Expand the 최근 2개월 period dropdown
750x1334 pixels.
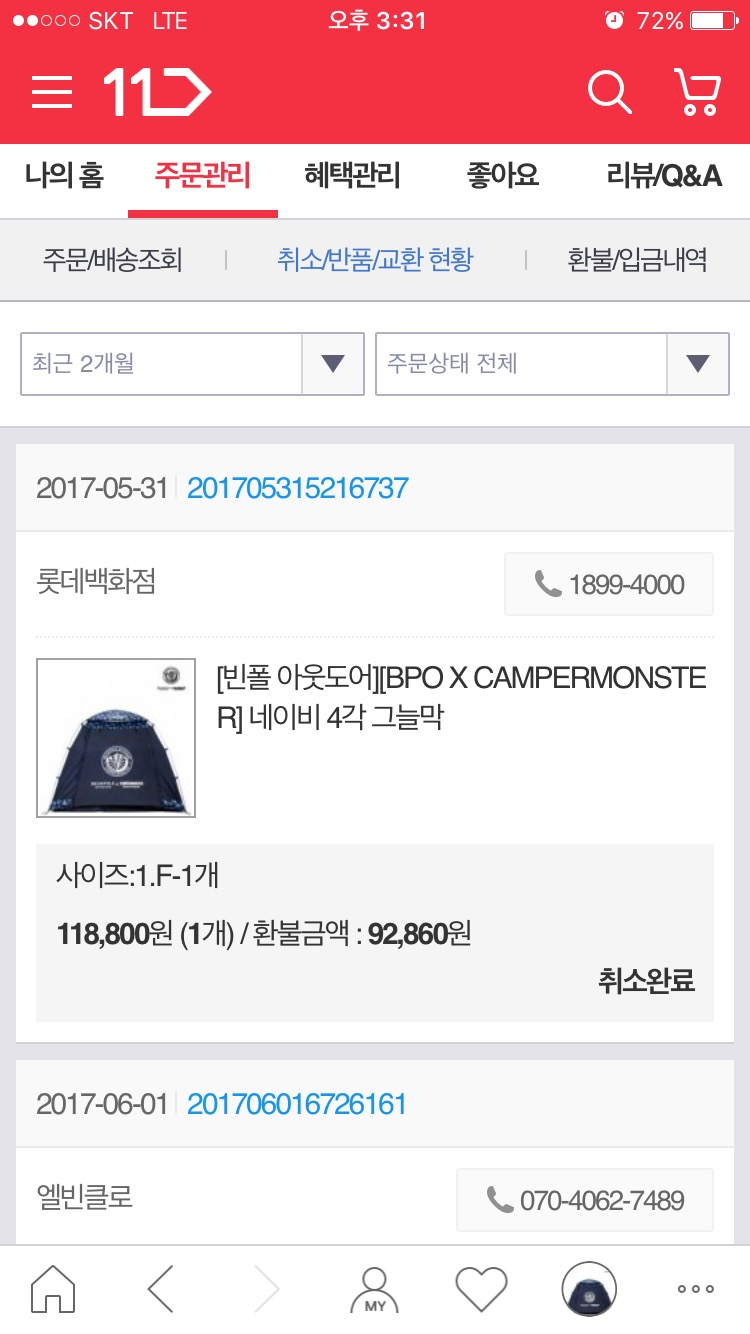(x=192, y=364)
